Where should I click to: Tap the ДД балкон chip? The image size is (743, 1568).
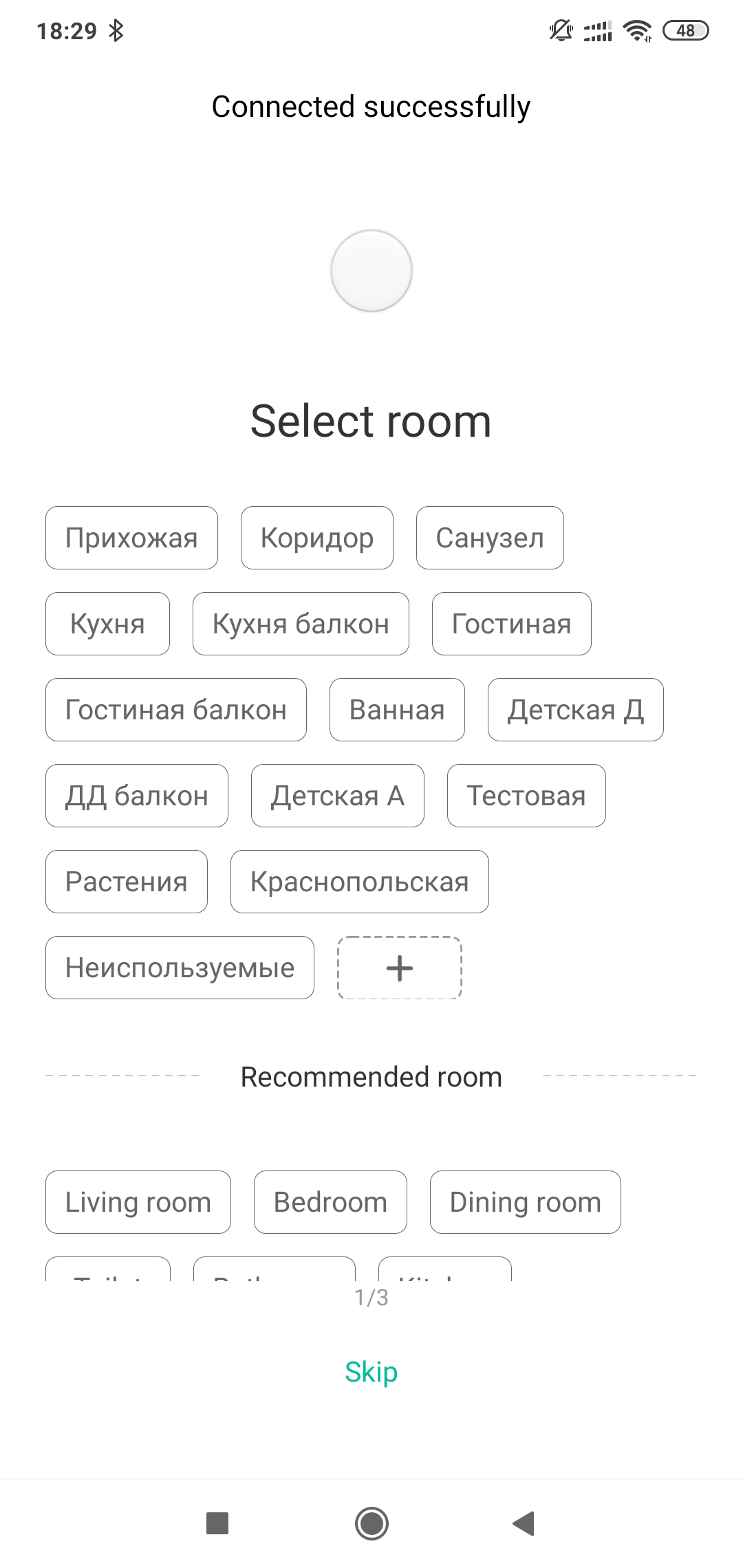coord(137,796)
